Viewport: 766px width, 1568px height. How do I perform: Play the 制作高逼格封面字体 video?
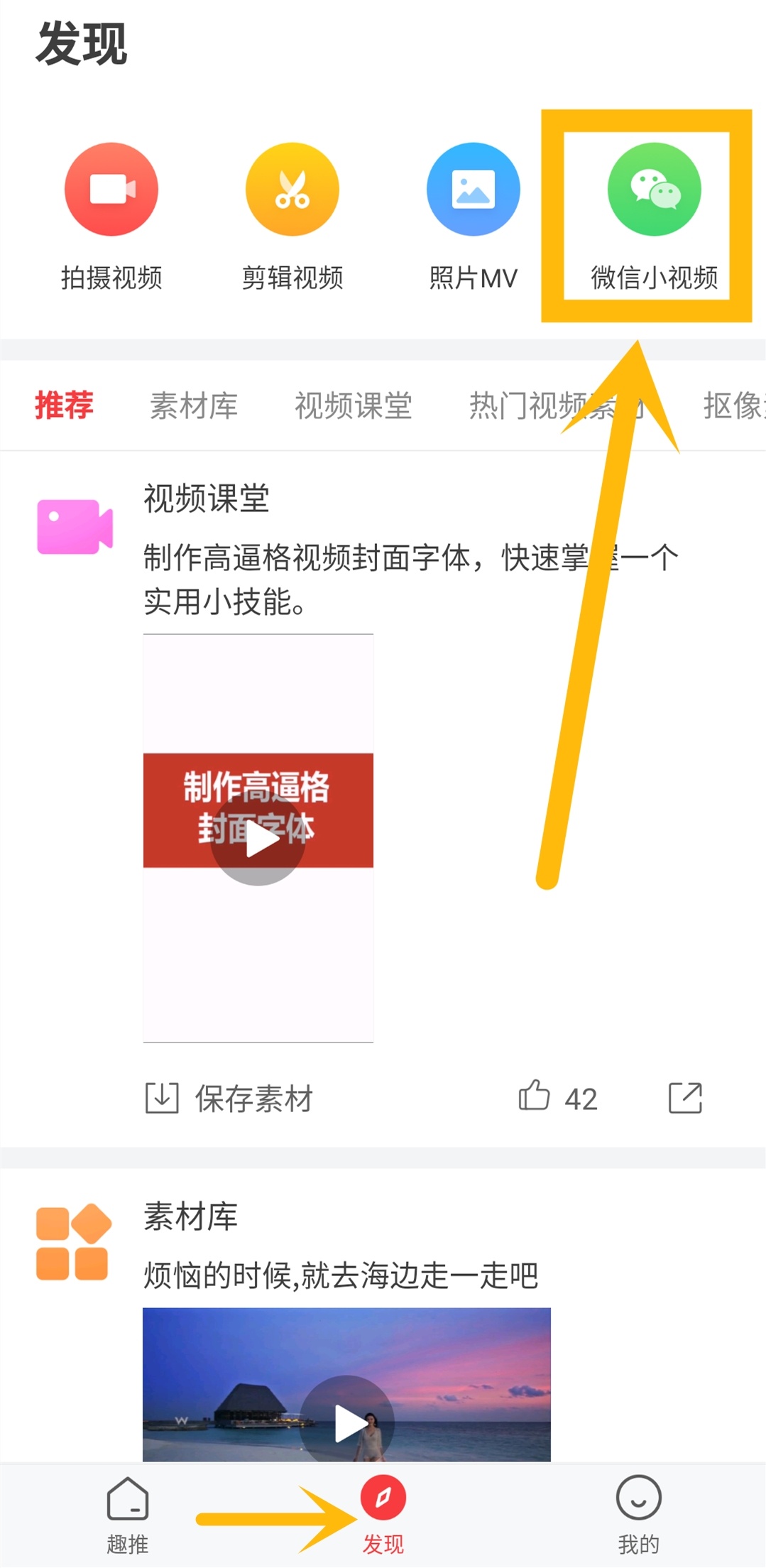pos(258,839)
